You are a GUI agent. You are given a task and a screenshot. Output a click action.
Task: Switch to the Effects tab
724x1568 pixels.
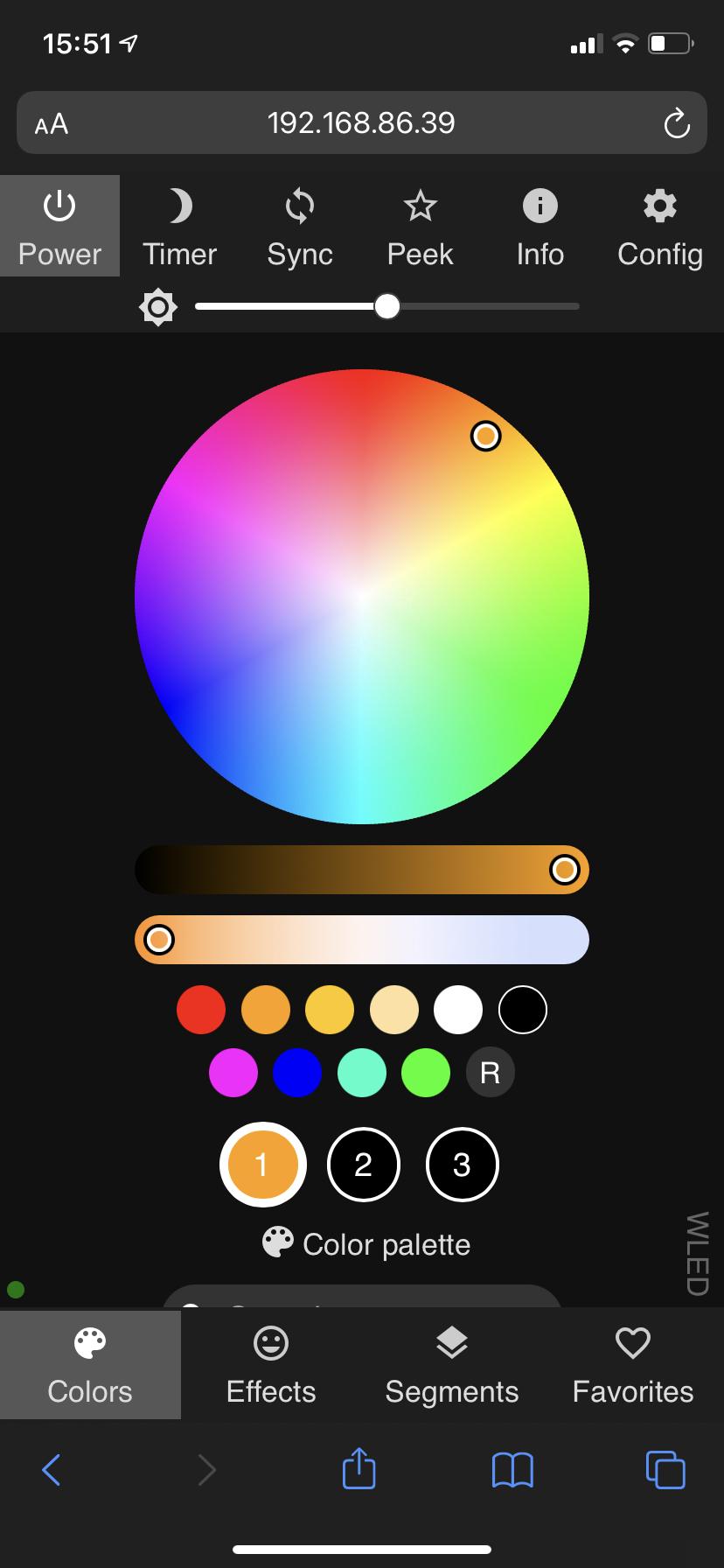[x=271, y=1365]
